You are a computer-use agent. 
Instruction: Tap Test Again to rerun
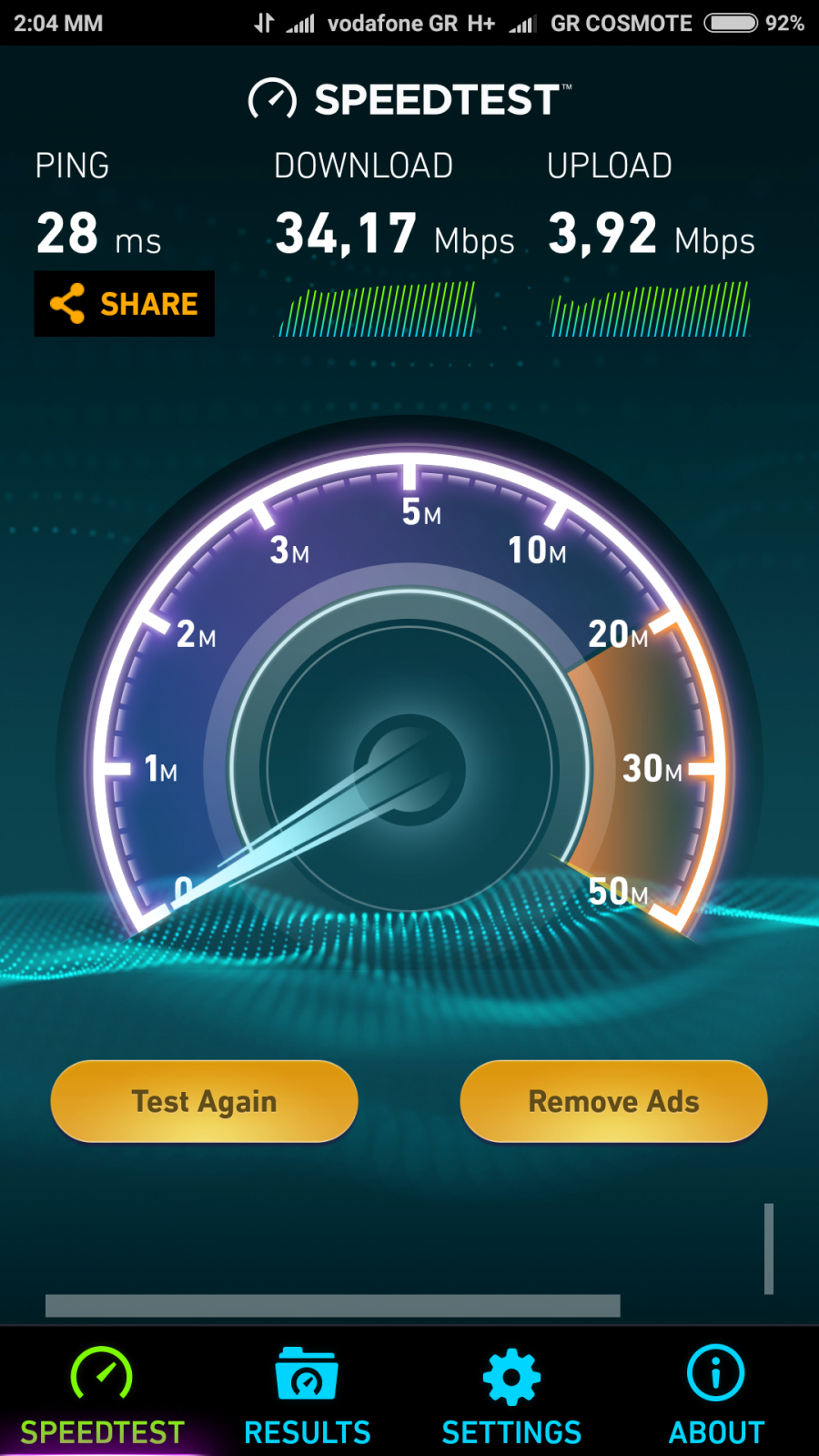205,1101
